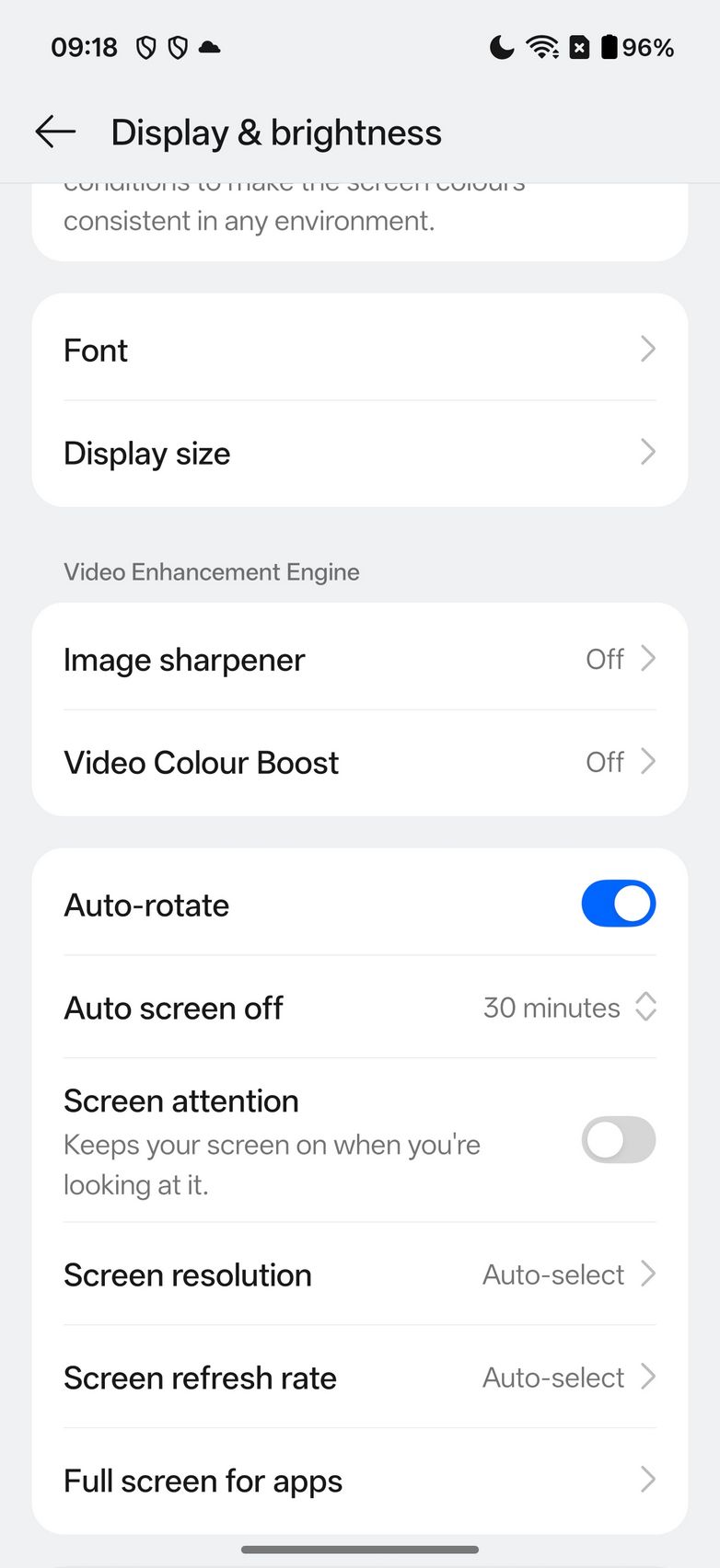
Task: Open Screen resolution settings
Action: [359, 1274]
